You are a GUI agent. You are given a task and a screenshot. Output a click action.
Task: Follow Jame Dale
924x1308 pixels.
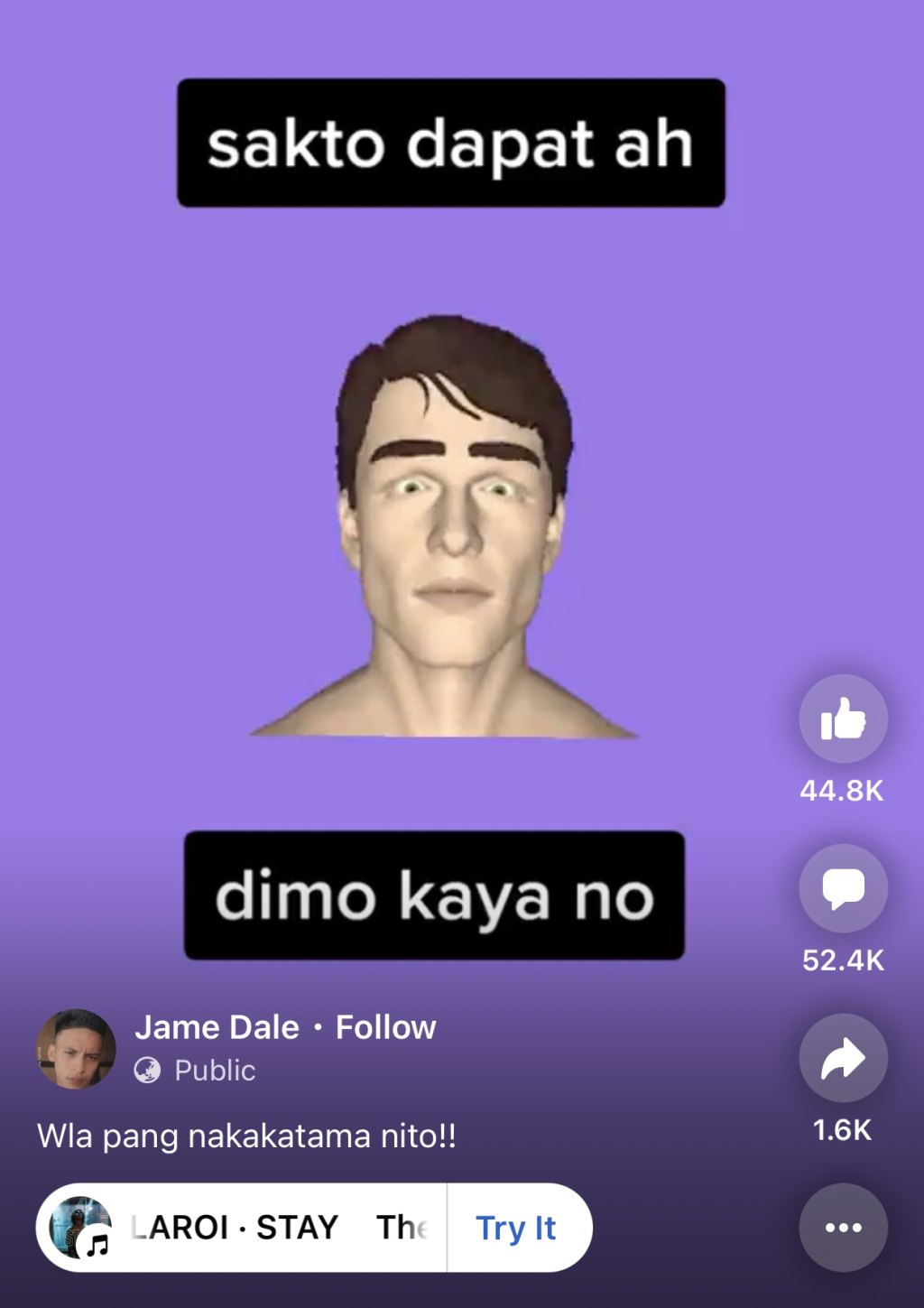coord(385,1027)
